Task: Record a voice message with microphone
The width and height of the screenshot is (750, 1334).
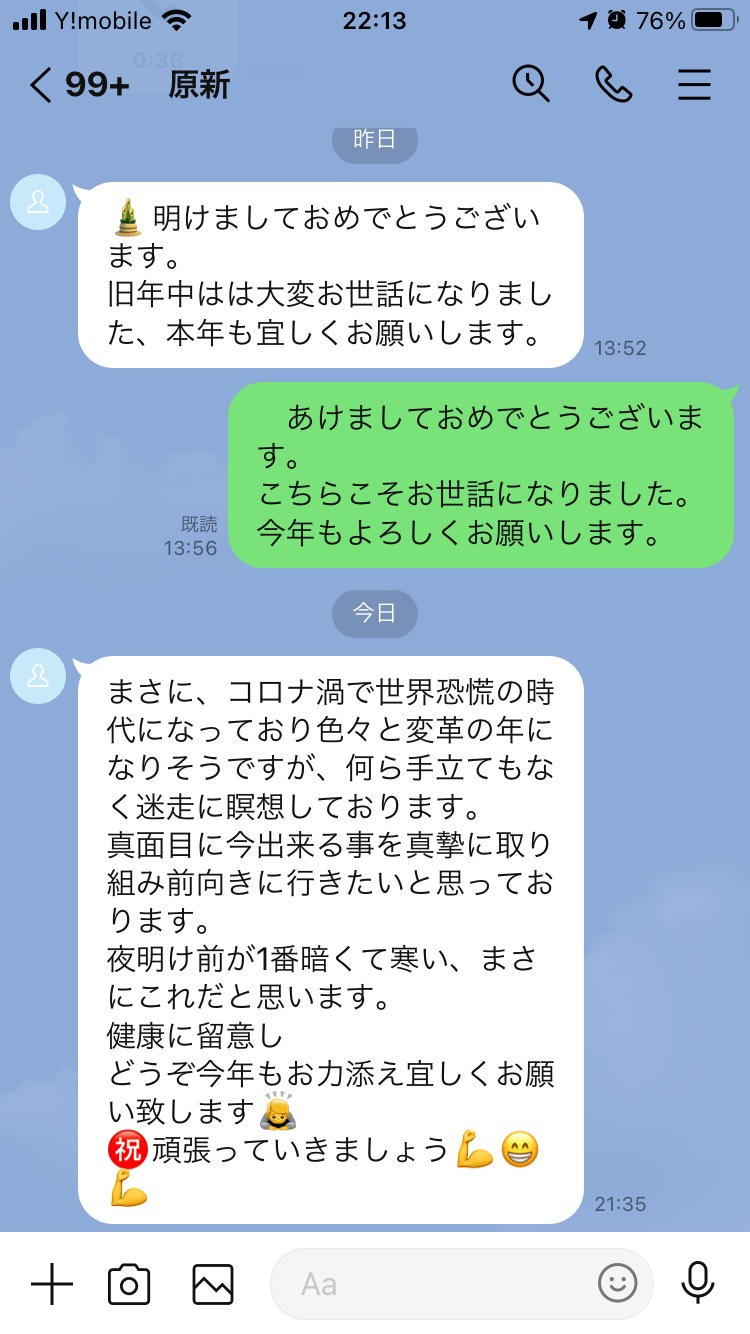Action: (x=697, y=1283)
